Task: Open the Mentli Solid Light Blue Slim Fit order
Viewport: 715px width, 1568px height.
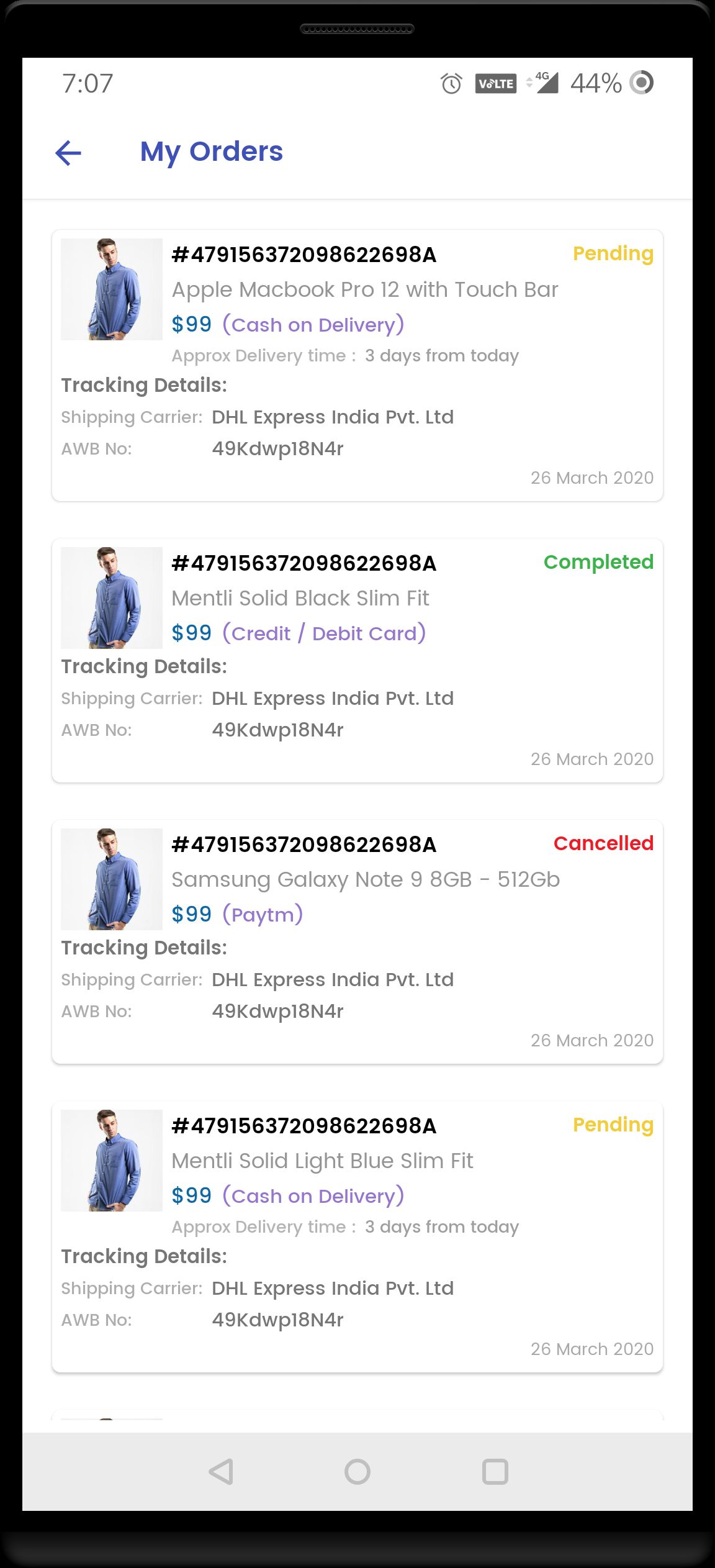Action: pyautogui.click(x=357, y=1236)
